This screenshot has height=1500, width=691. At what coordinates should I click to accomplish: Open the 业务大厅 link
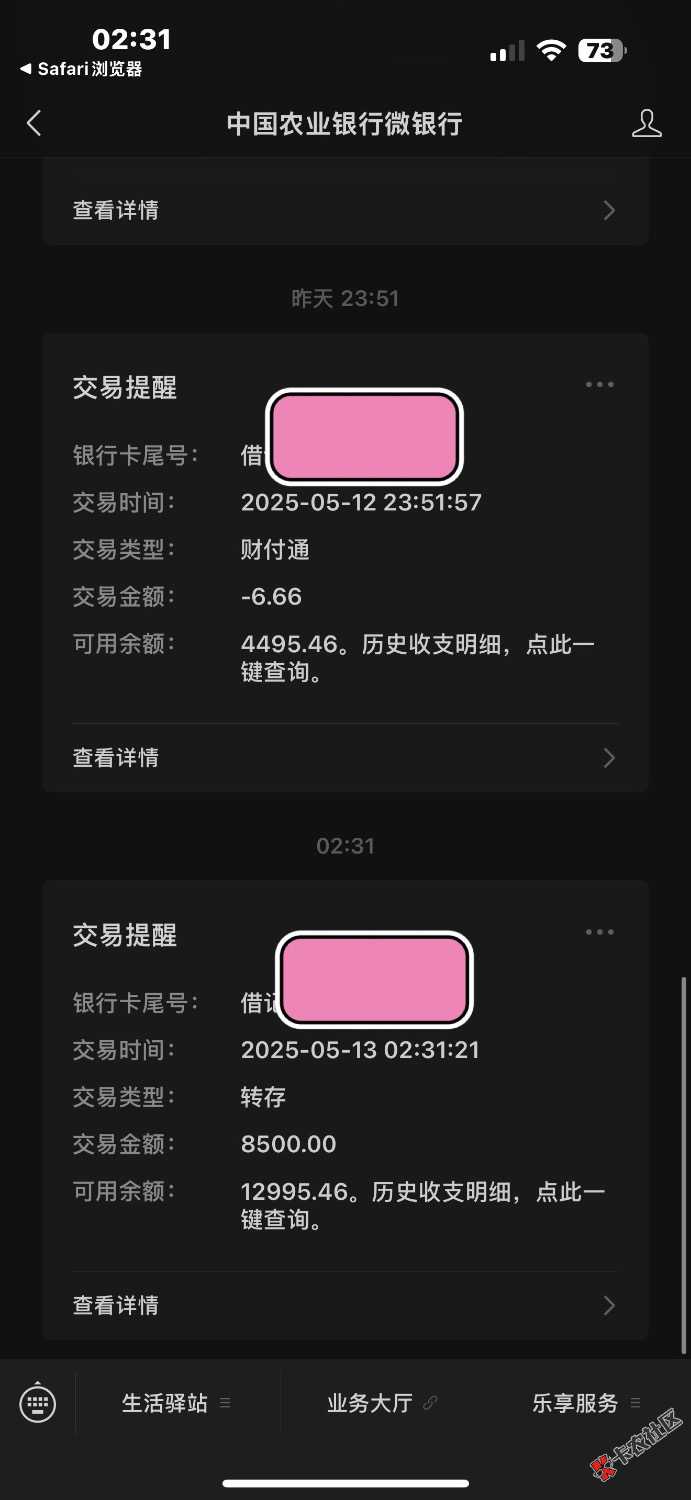[381, 1403]
